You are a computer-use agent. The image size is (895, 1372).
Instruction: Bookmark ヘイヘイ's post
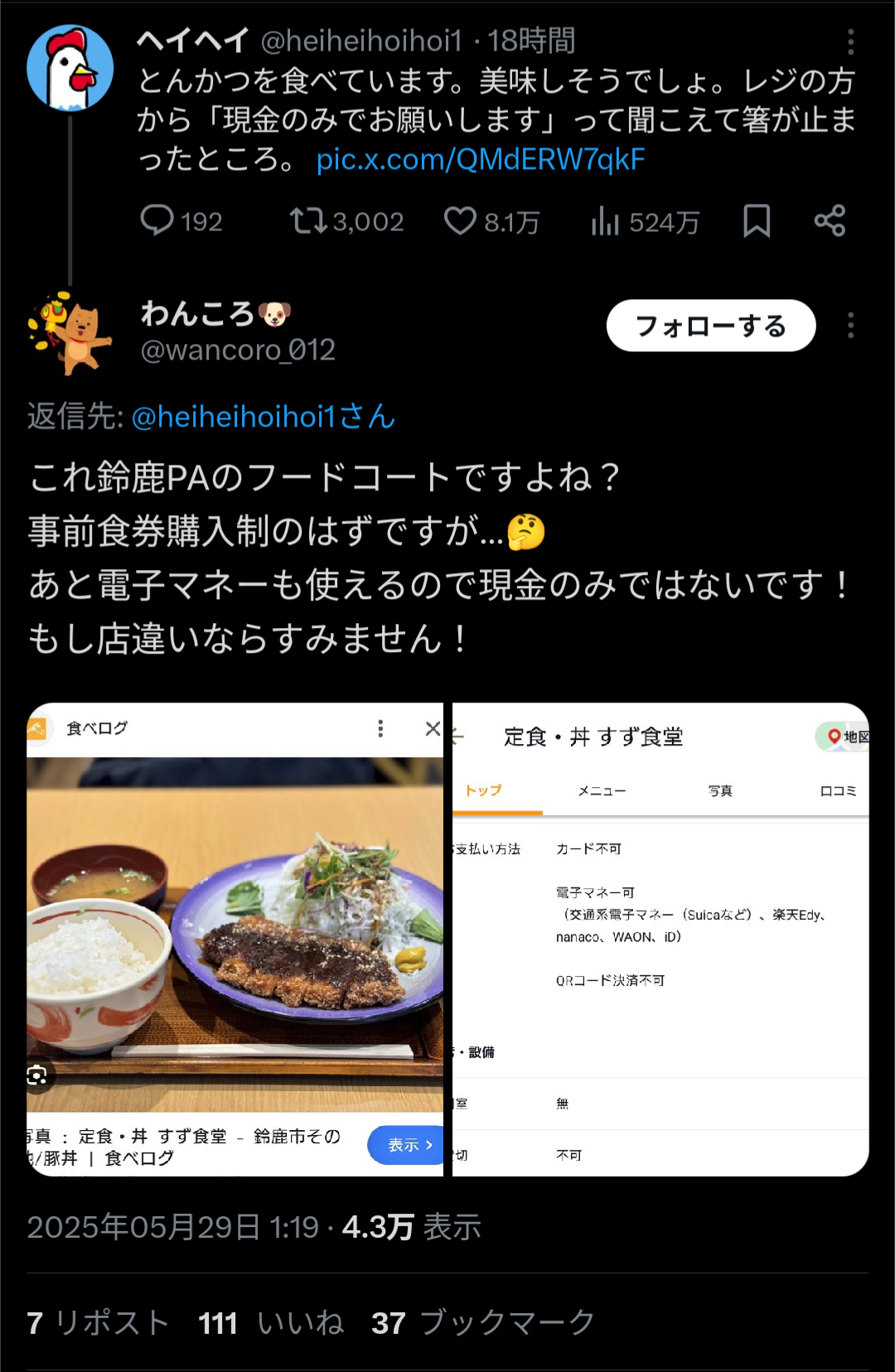coord(756,221)
